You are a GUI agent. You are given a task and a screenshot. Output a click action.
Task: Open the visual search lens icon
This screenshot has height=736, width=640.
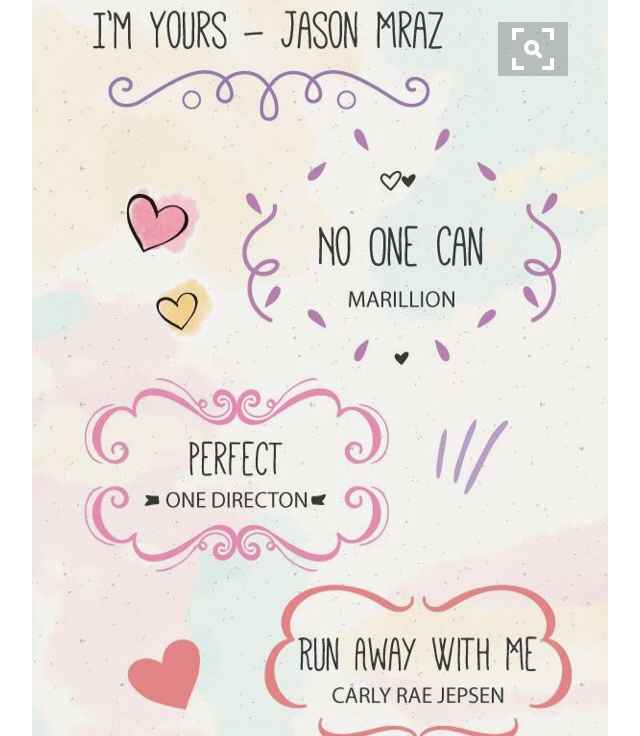tap(532, 49)
